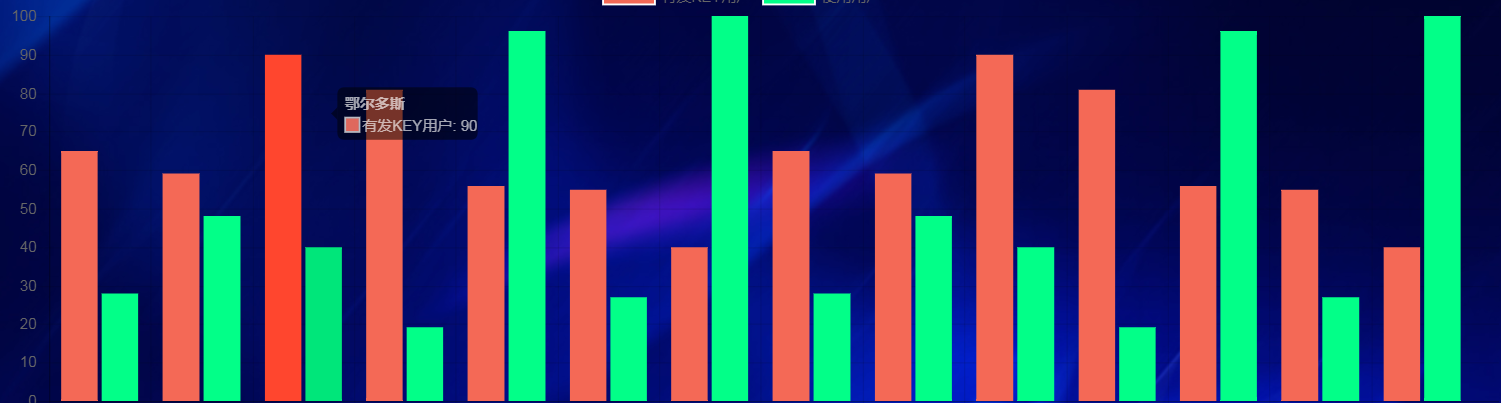Tap the highlighted orange bar for 鄂尔多斯
1501x403 pixels.
(283, 228)
